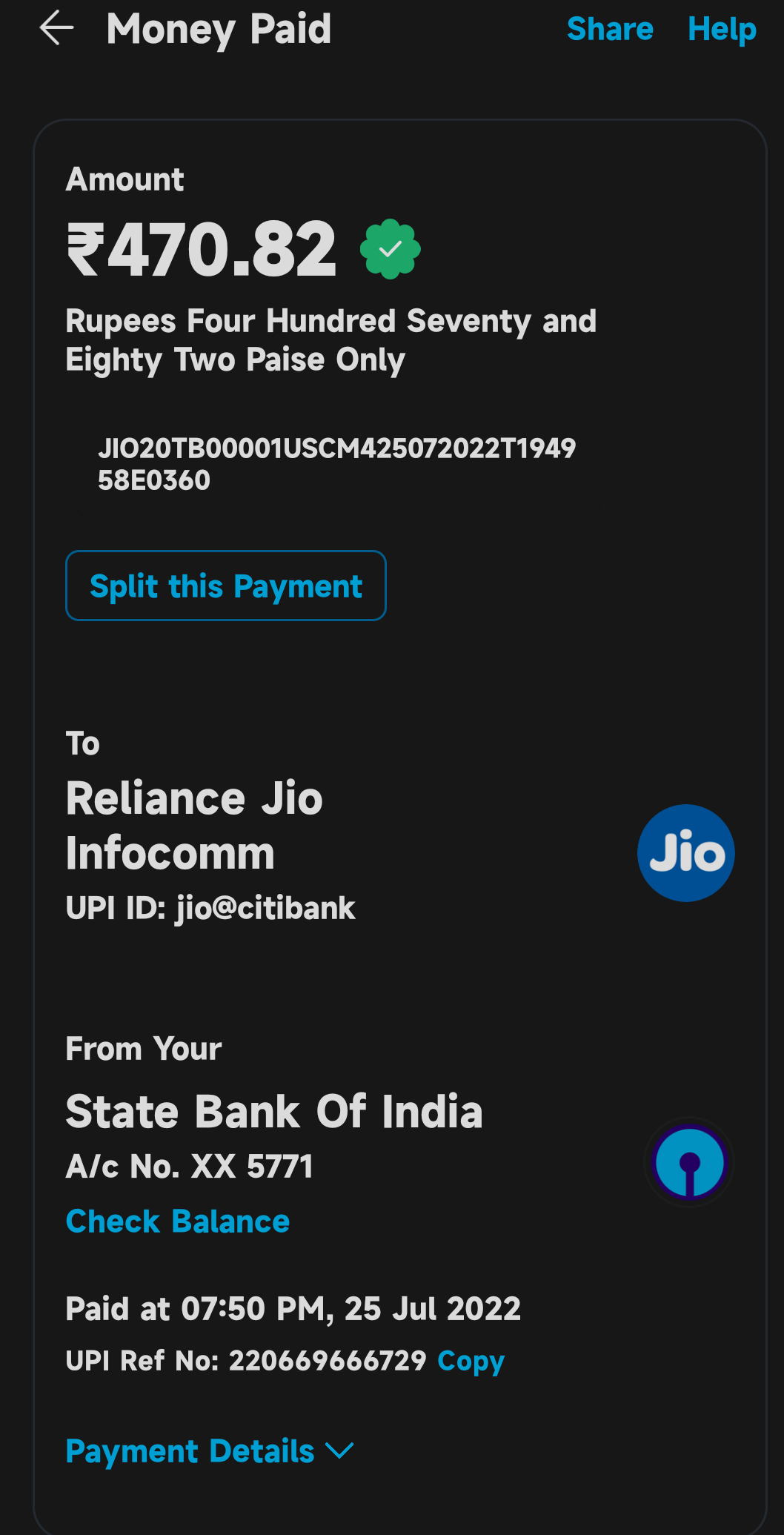Share this payment receipt
Viewport: 784px width, 1535px height.
click(x=609, y=29)
